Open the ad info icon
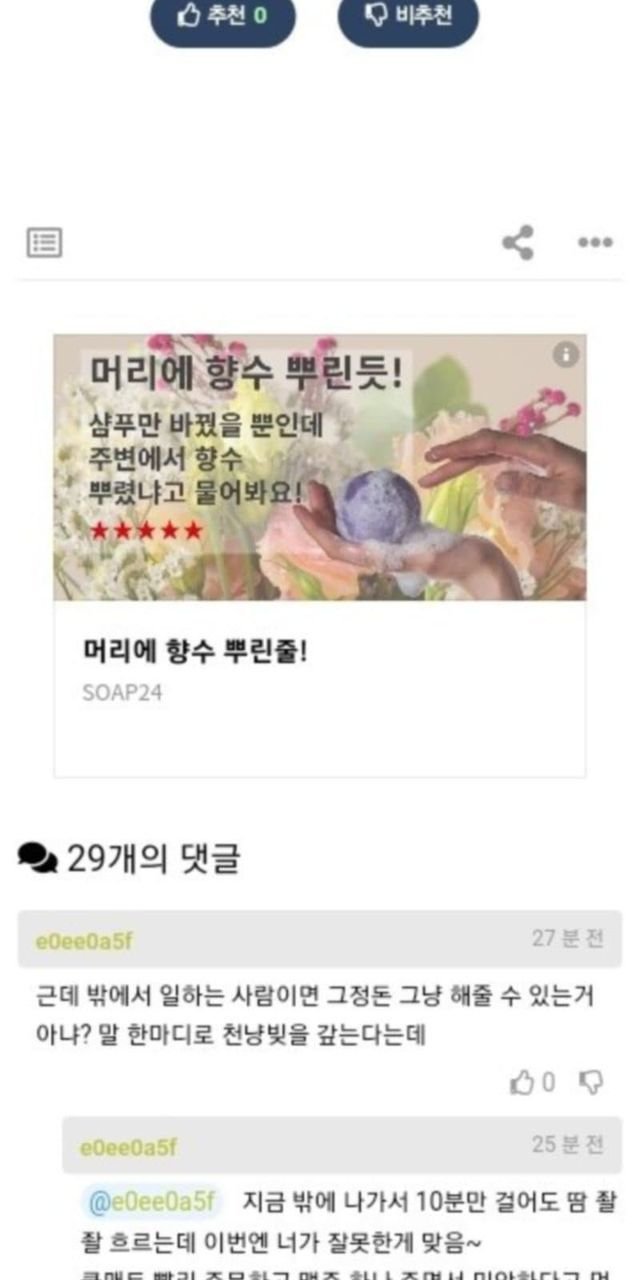 coord(566,354)
